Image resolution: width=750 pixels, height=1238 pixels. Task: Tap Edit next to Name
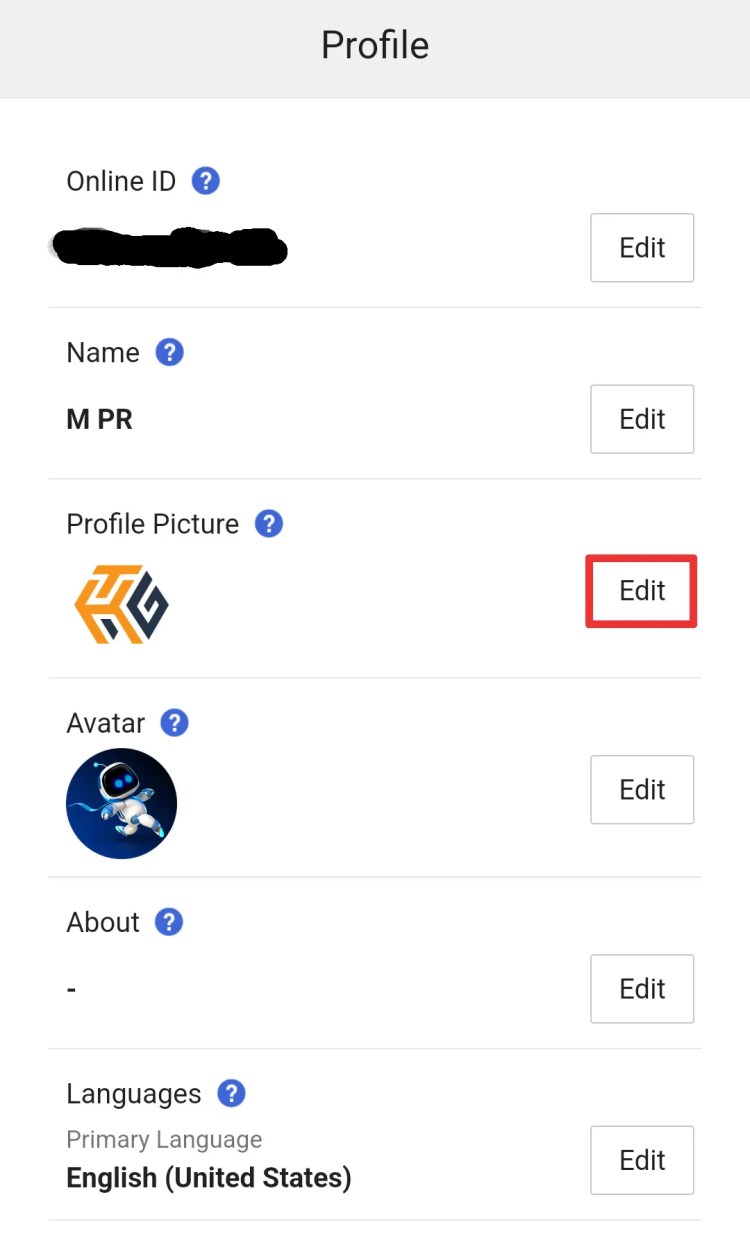click(x=641, y=419)
